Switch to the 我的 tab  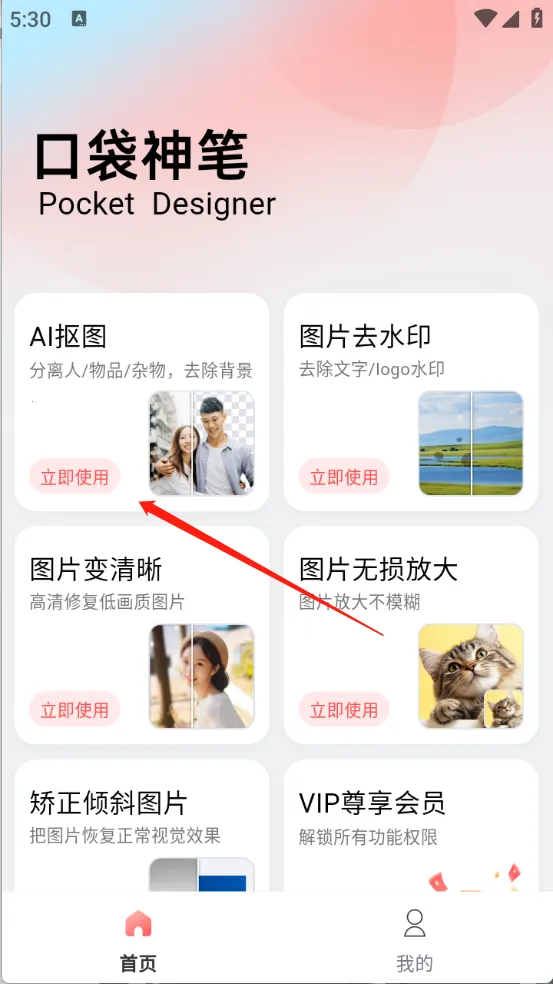point(414,939)
